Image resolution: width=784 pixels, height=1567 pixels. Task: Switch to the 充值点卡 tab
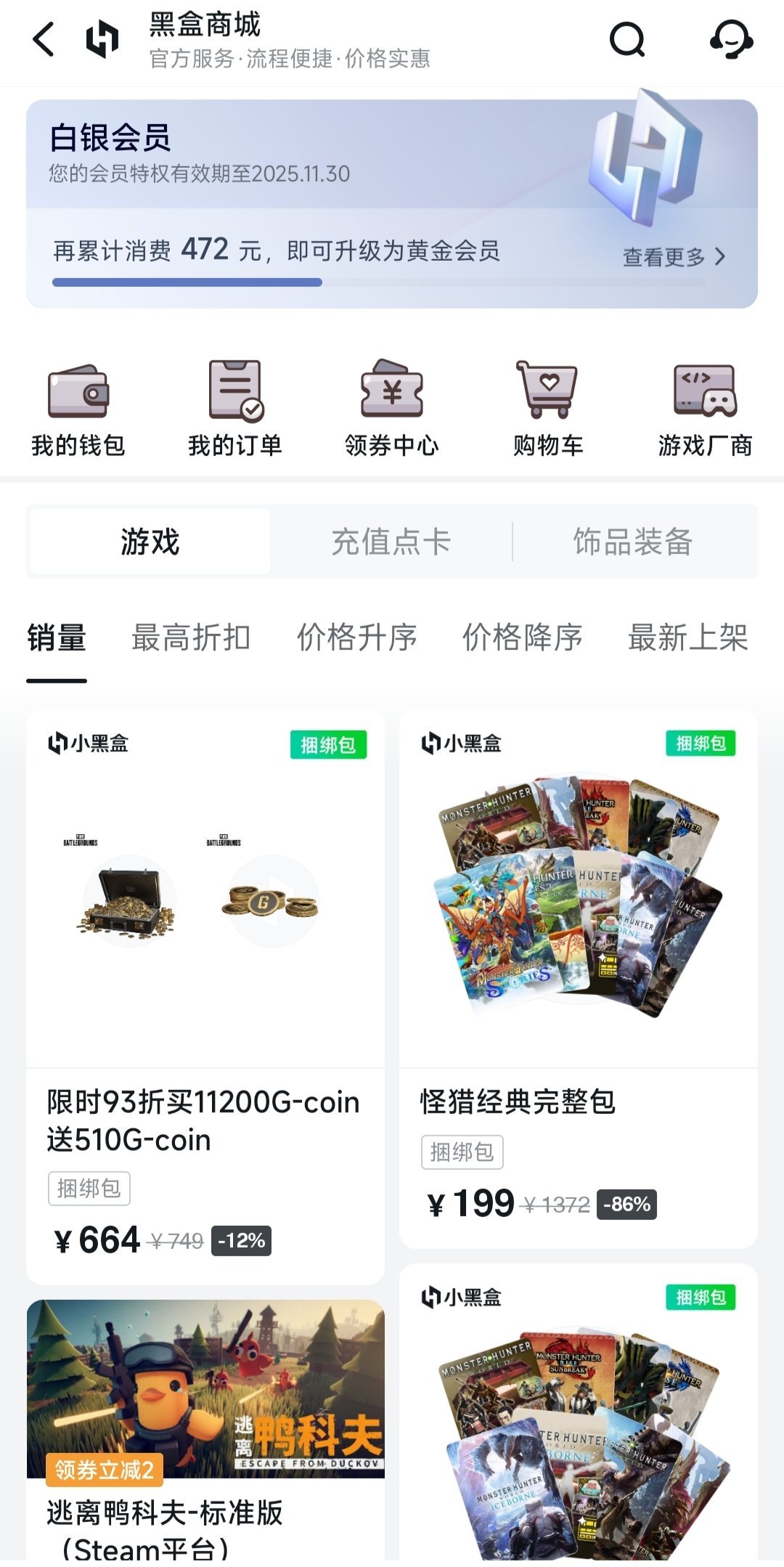[391, 542]
